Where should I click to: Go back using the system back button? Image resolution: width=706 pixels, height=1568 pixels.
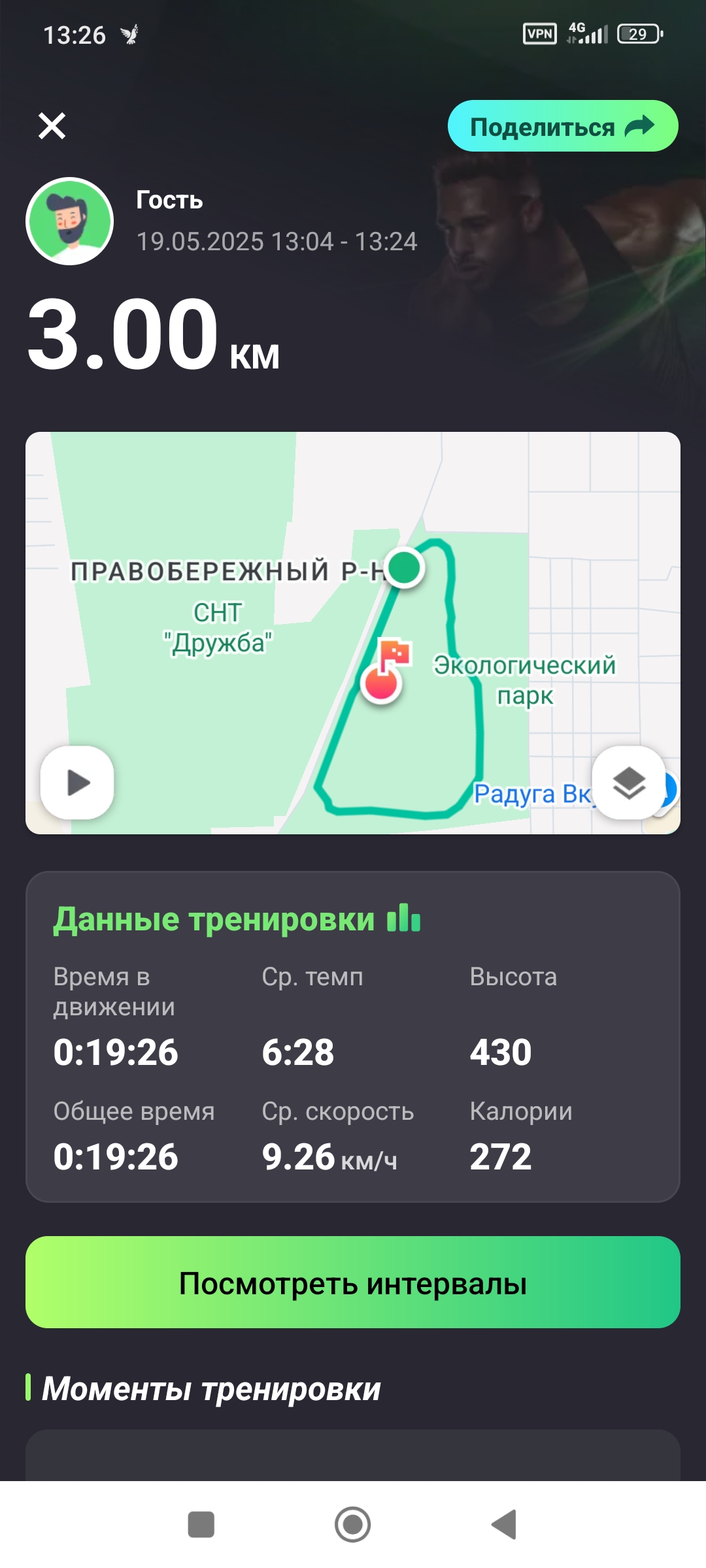(504, 1524)
